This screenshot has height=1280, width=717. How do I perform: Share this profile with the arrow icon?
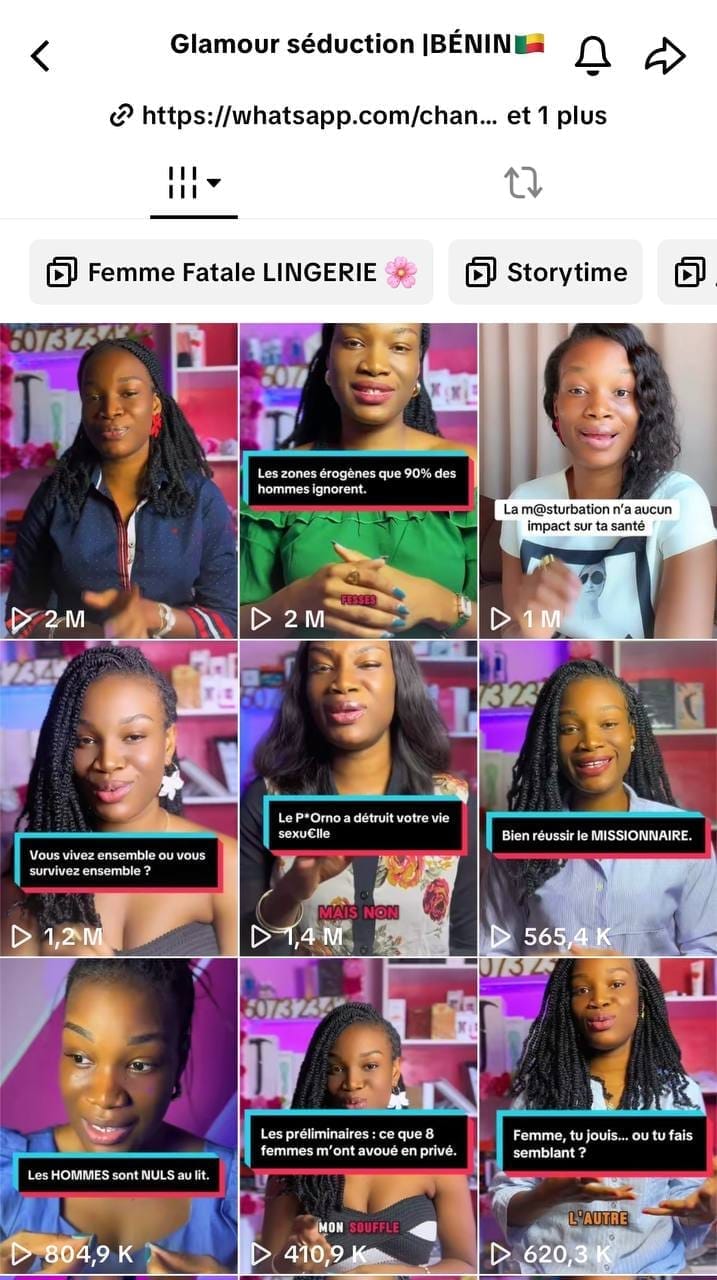tap(665, 56)
